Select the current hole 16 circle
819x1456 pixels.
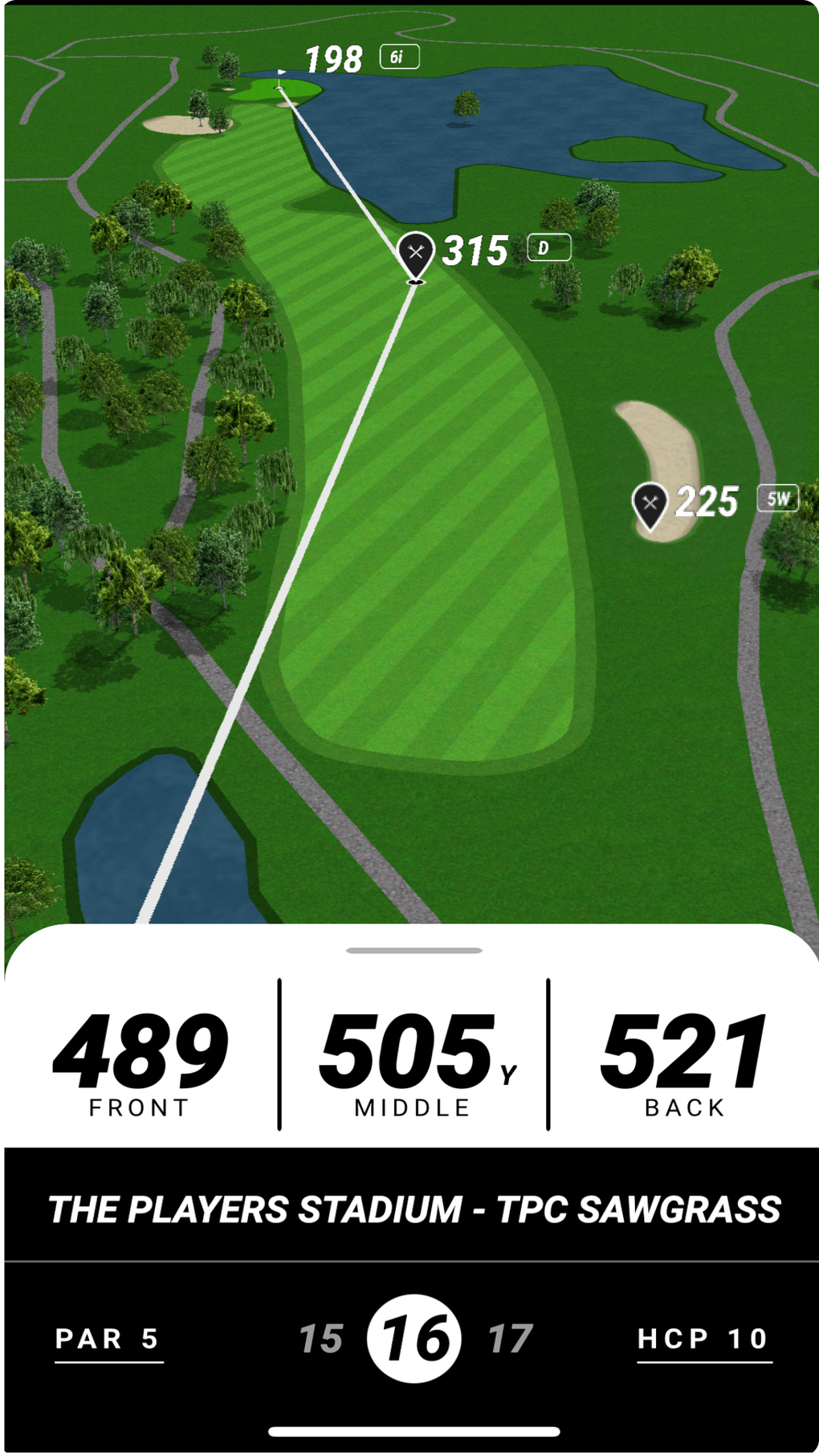(414, 1339)
